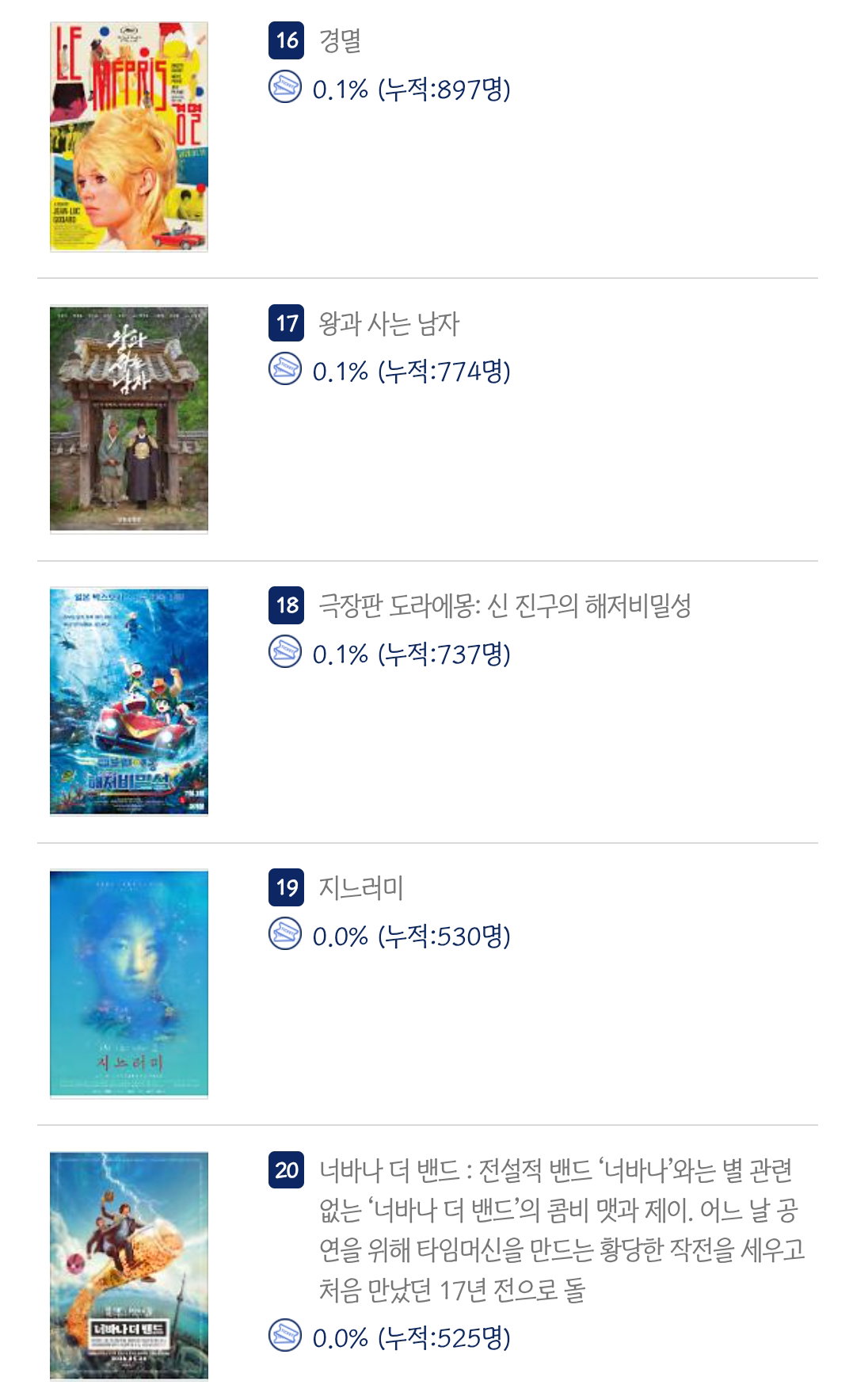Open the 극장판 도라에몽: 신 진구의 해저비밀성 title

click(x=505, y=605)
